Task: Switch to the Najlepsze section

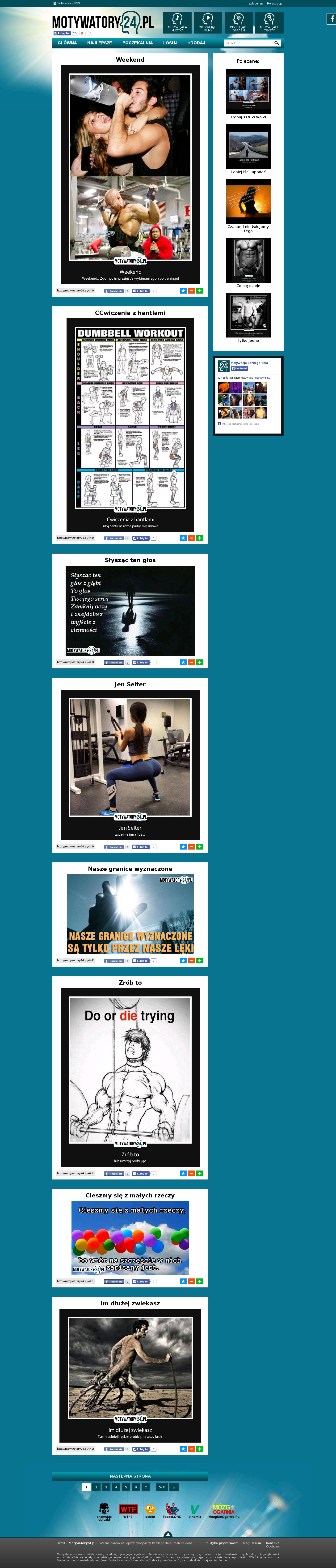Action: tap(99, 43)
